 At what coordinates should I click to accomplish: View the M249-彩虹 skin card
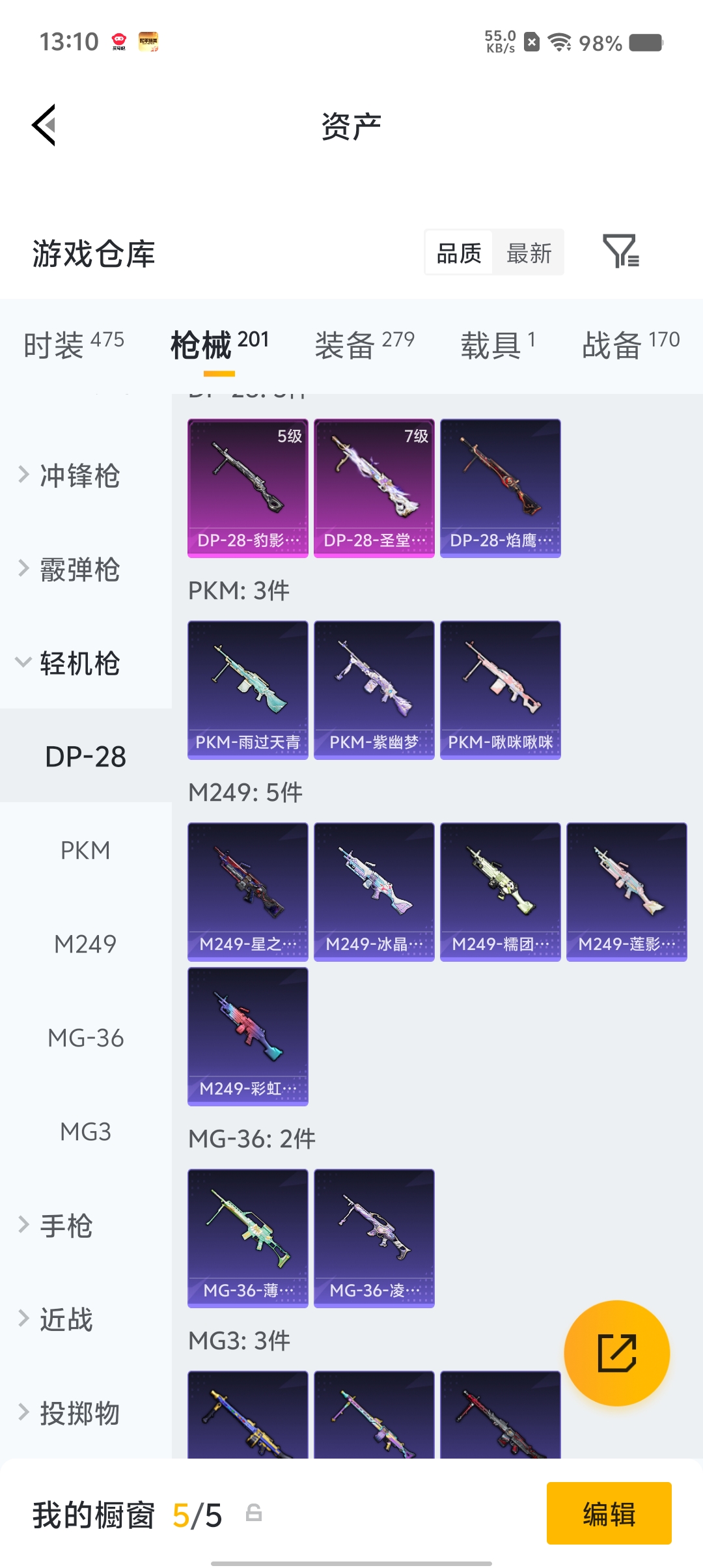pyautogui.click(x=247, y=1036)
